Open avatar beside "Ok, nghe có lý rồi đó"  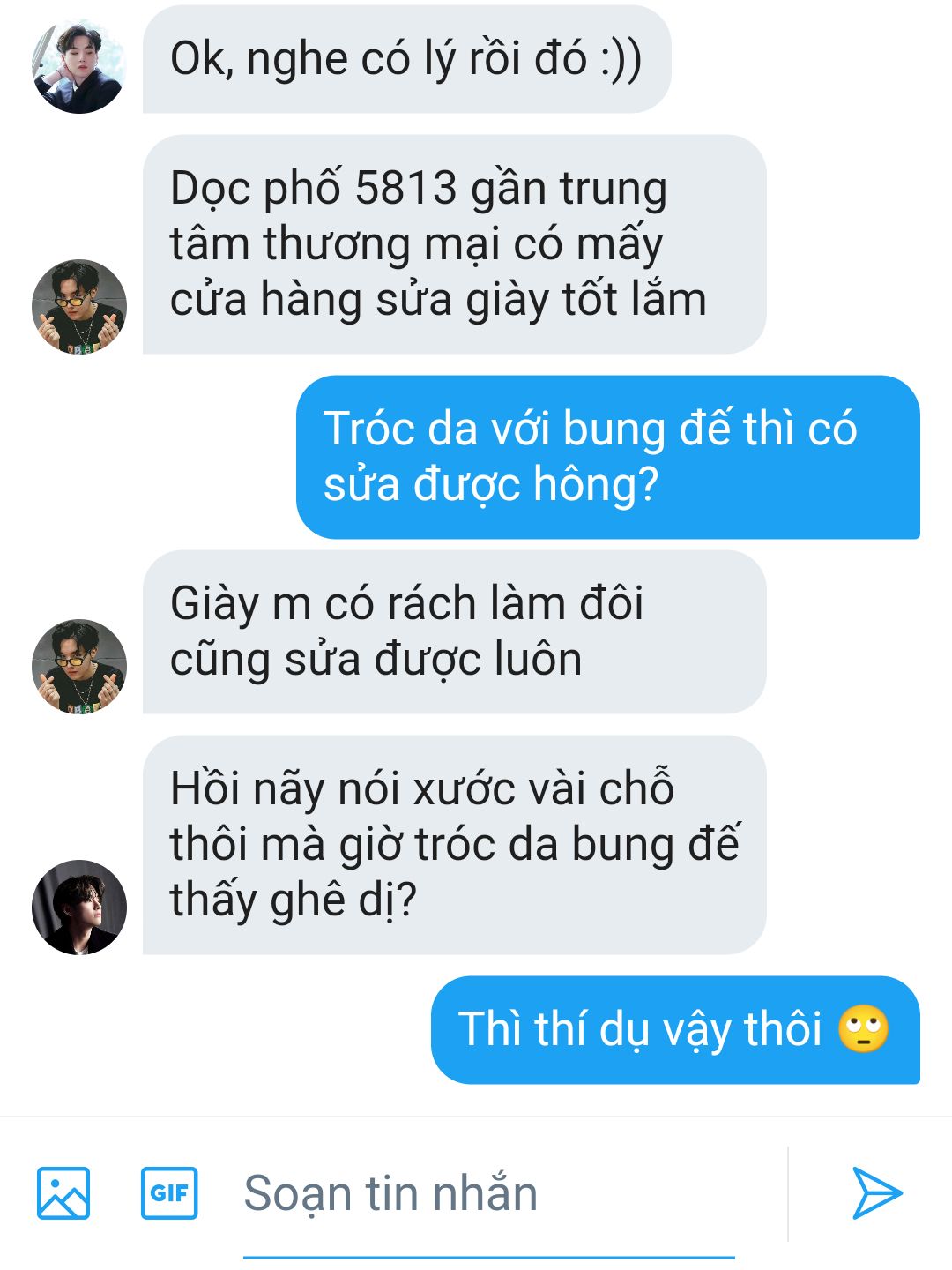79,66
